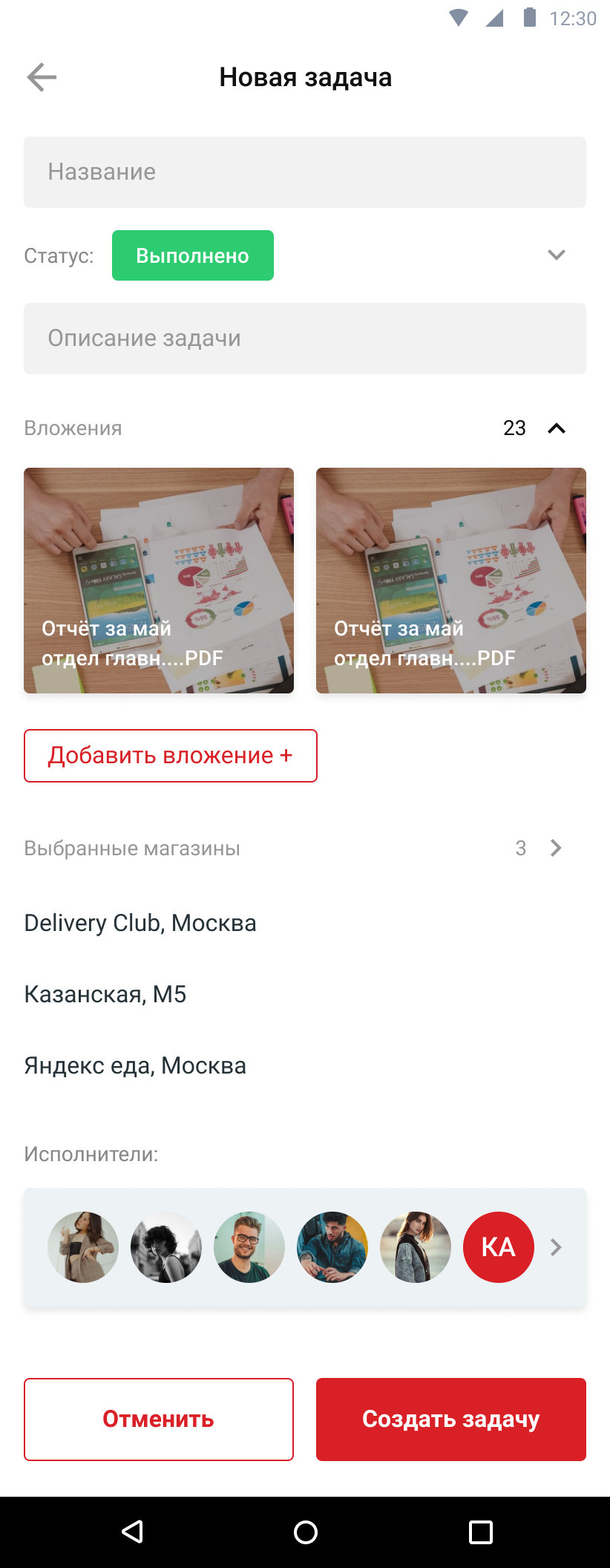610x1568 pixels.
Task: Tap the KA assignee avatar
Action: (499, 1247)
